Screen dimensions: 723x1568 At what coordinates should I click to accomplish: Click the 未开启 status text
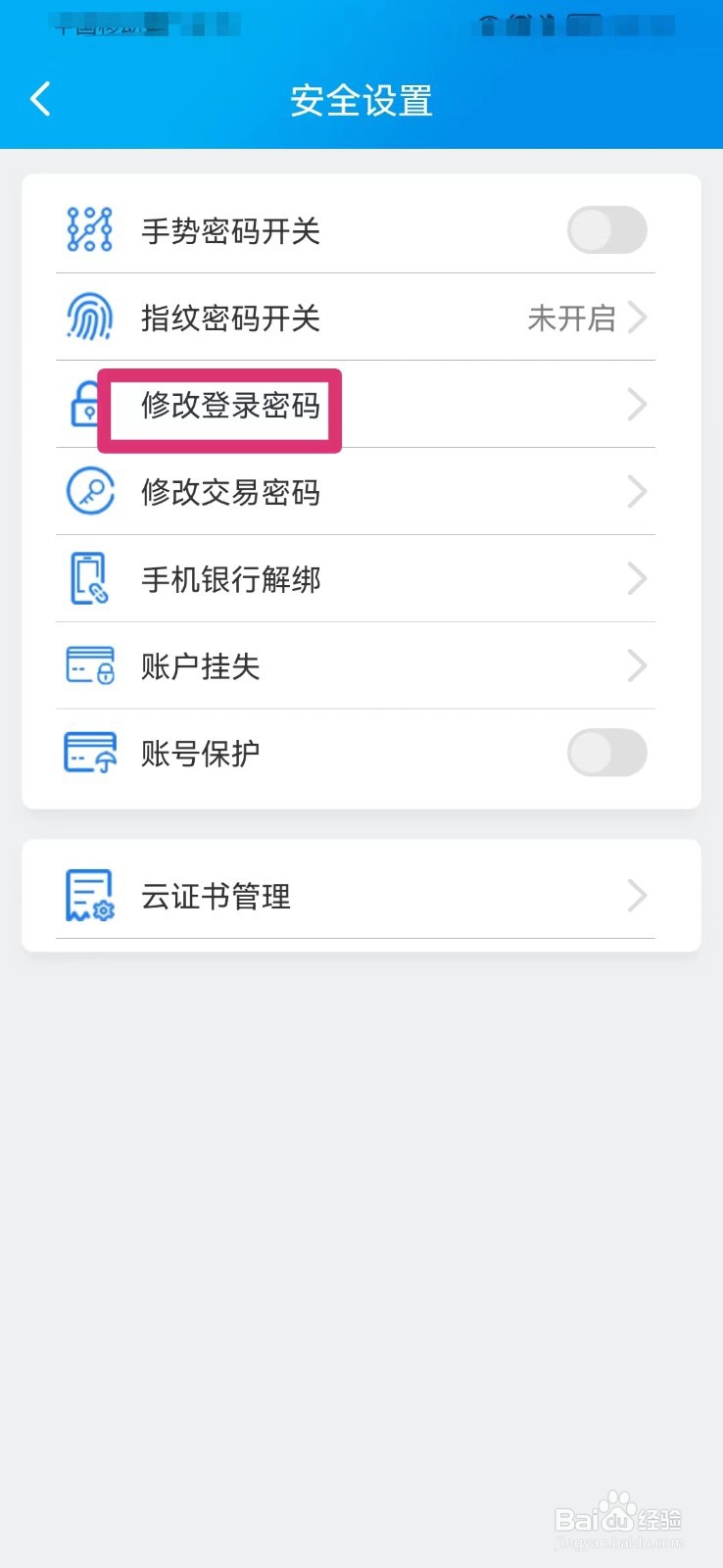[572, 317]
